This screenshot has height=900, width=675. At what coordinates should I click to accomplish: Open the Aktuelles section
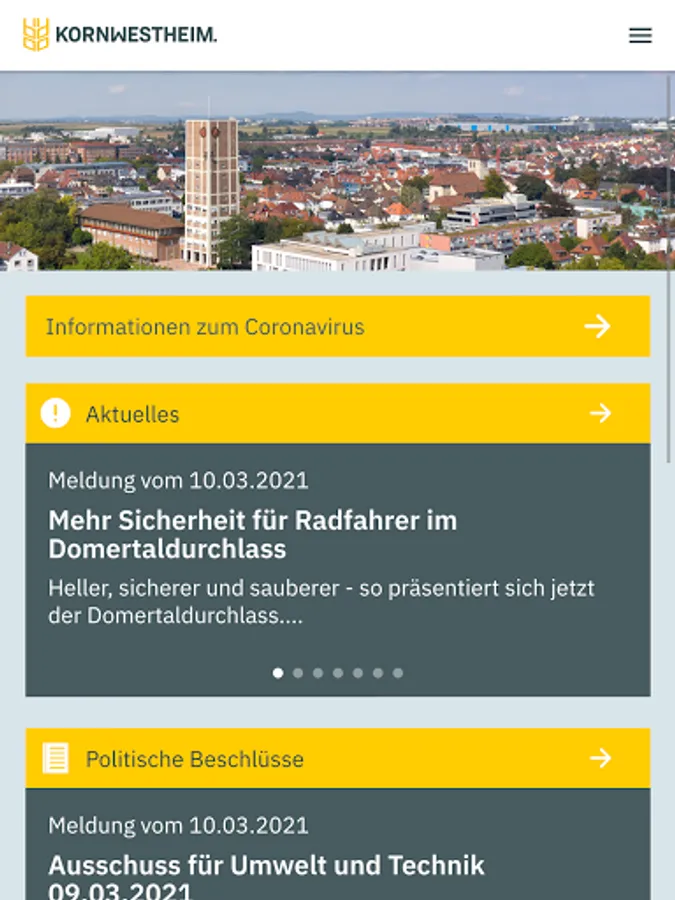(x=337, y=414)
